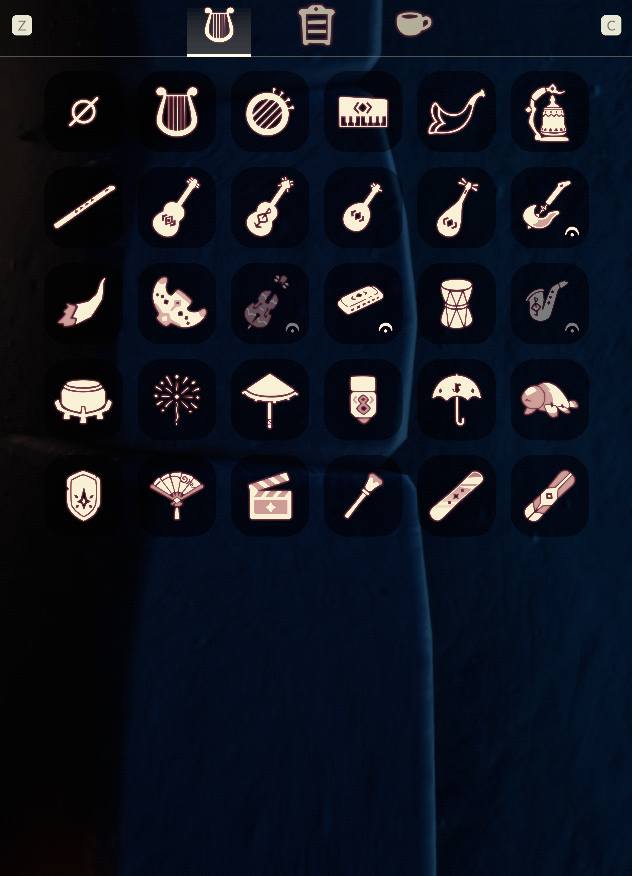Switch to the lyre instruments tab
The height and width of the screenshot is (876, 632).
(218, 27)
